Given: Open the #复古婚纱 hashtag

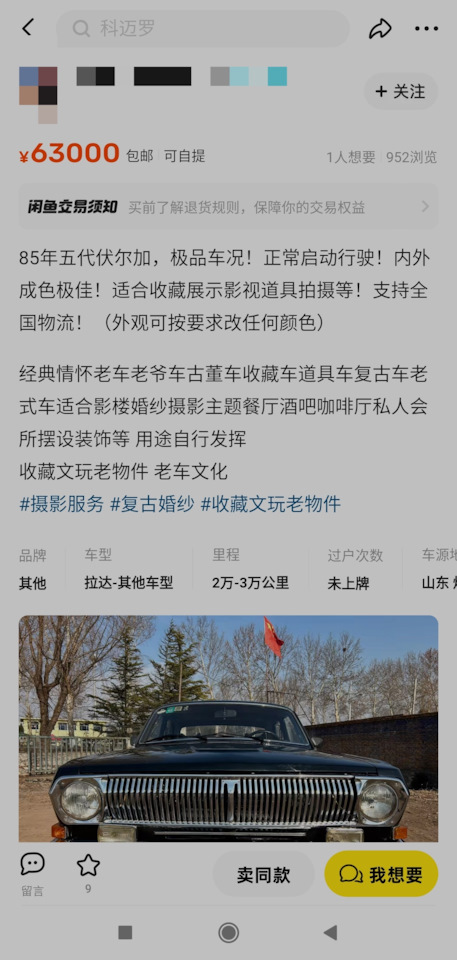Looking at the screenshot, I should [x=152, y=504].
